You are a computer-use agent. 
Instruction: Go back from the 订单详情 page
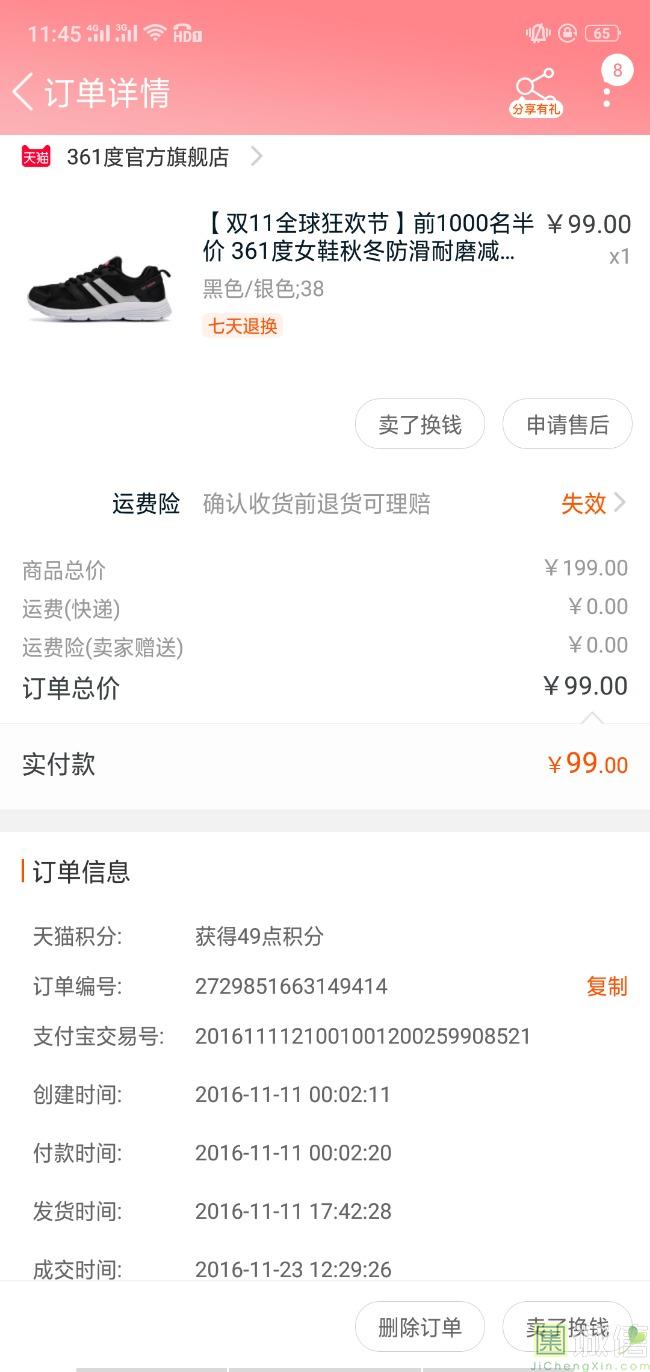tap(23, 92)
